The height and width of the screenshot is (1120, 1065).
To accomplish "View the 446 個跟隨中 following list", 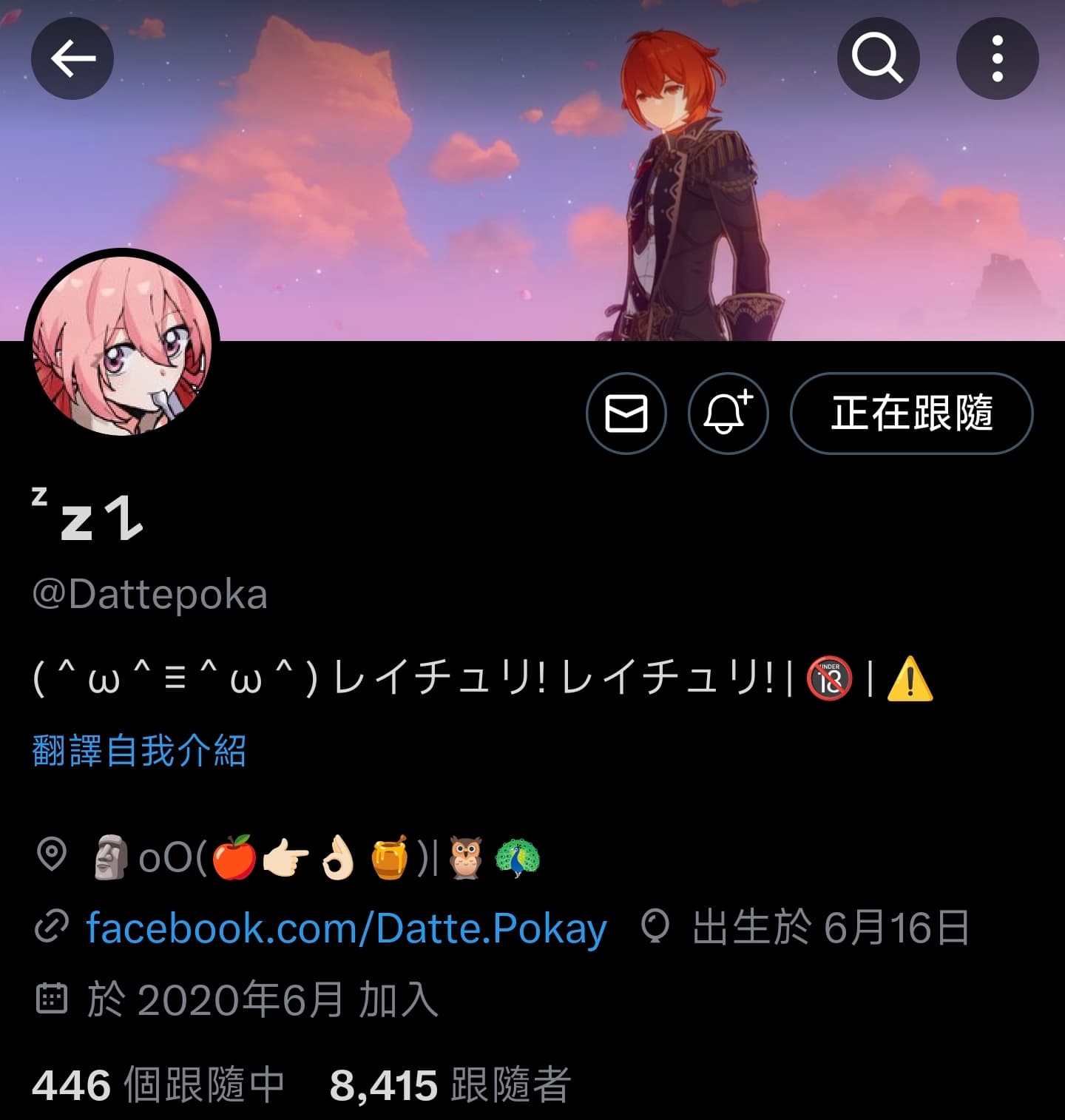I will coord(158,1085).
